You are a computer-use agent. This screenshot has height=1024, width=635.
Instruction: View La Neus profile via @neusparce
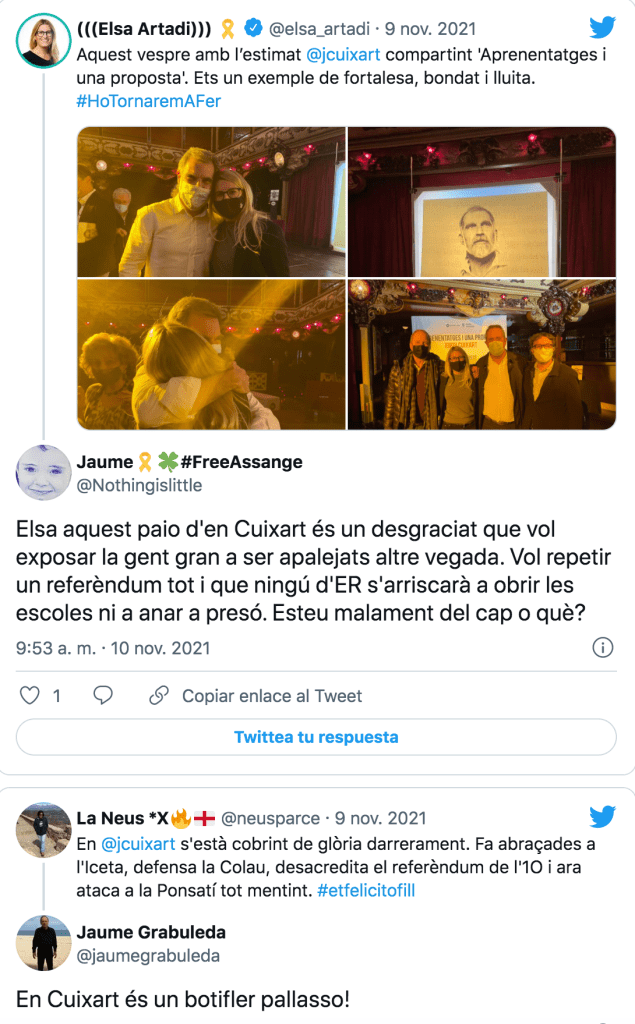tap(264, 818)
